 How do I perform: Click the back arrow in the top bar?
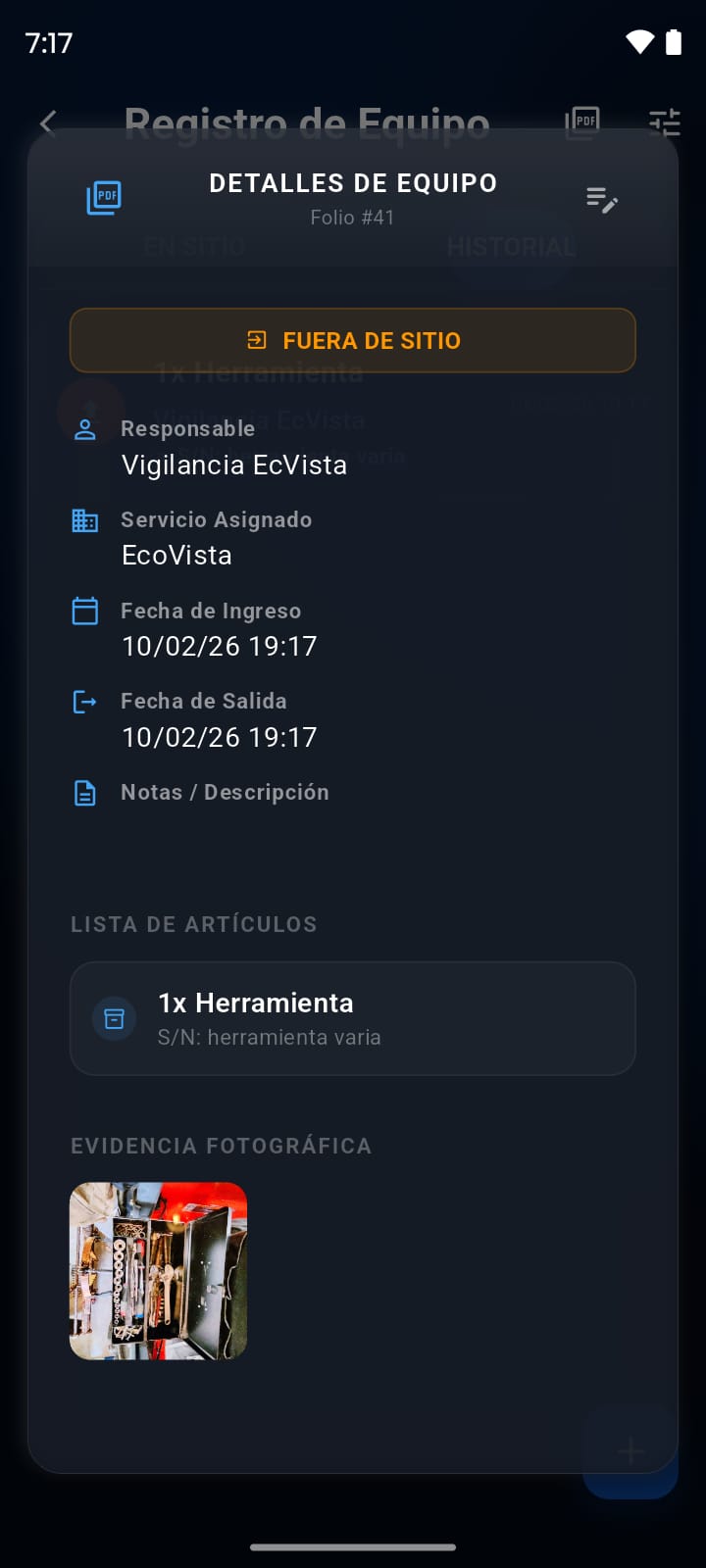pyautogui.click(x=46, y=122)
